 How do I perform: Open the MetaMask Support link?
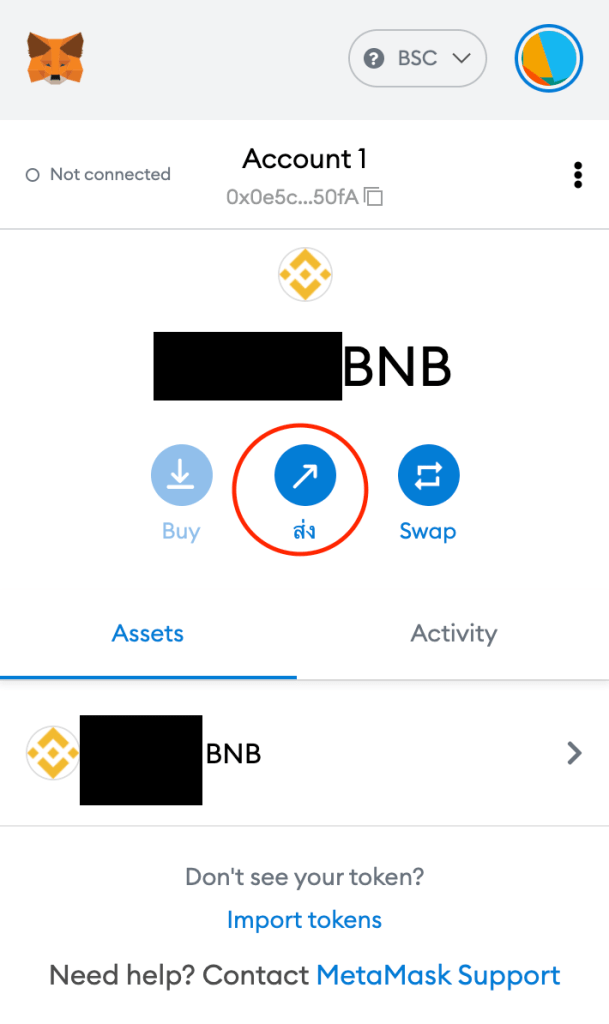[438, 975]
